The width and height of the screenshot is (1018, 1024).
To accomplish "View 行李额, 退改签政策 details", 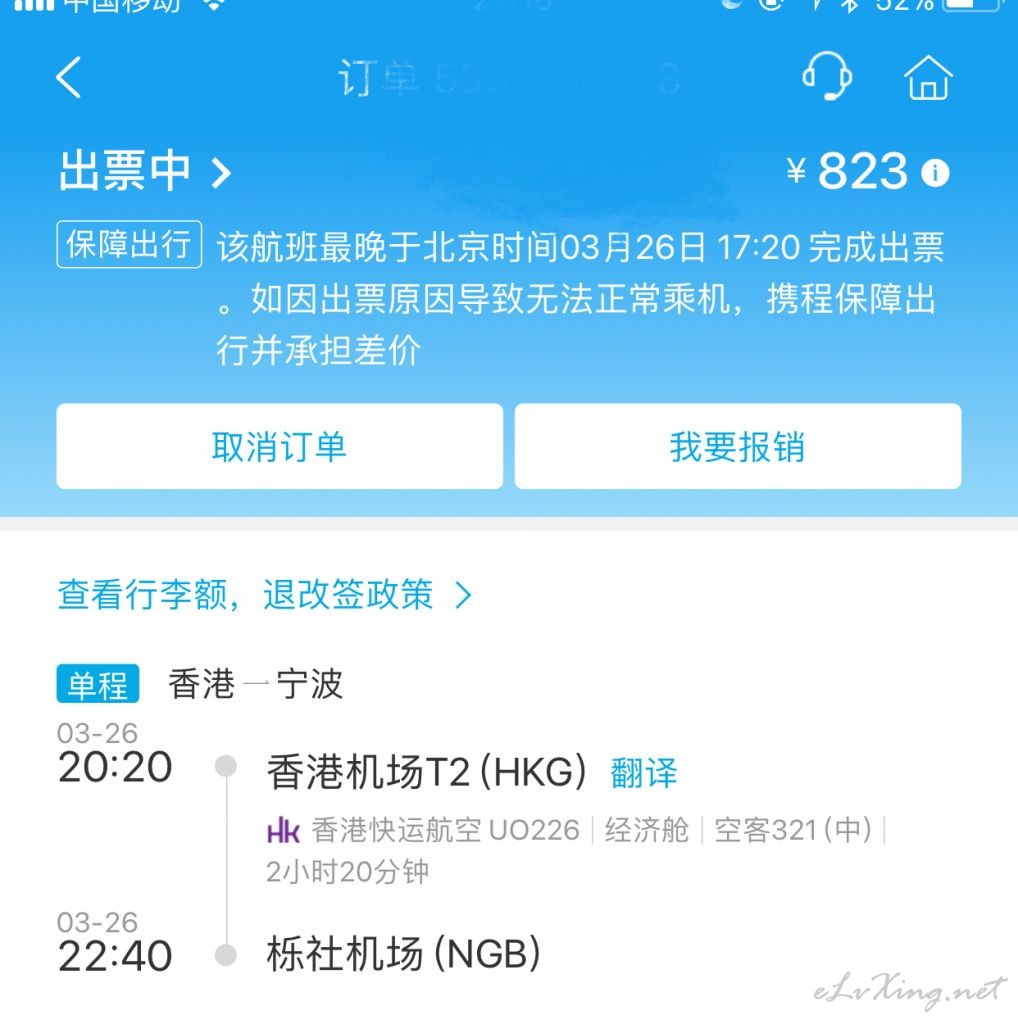I will (x=264, y=595).
